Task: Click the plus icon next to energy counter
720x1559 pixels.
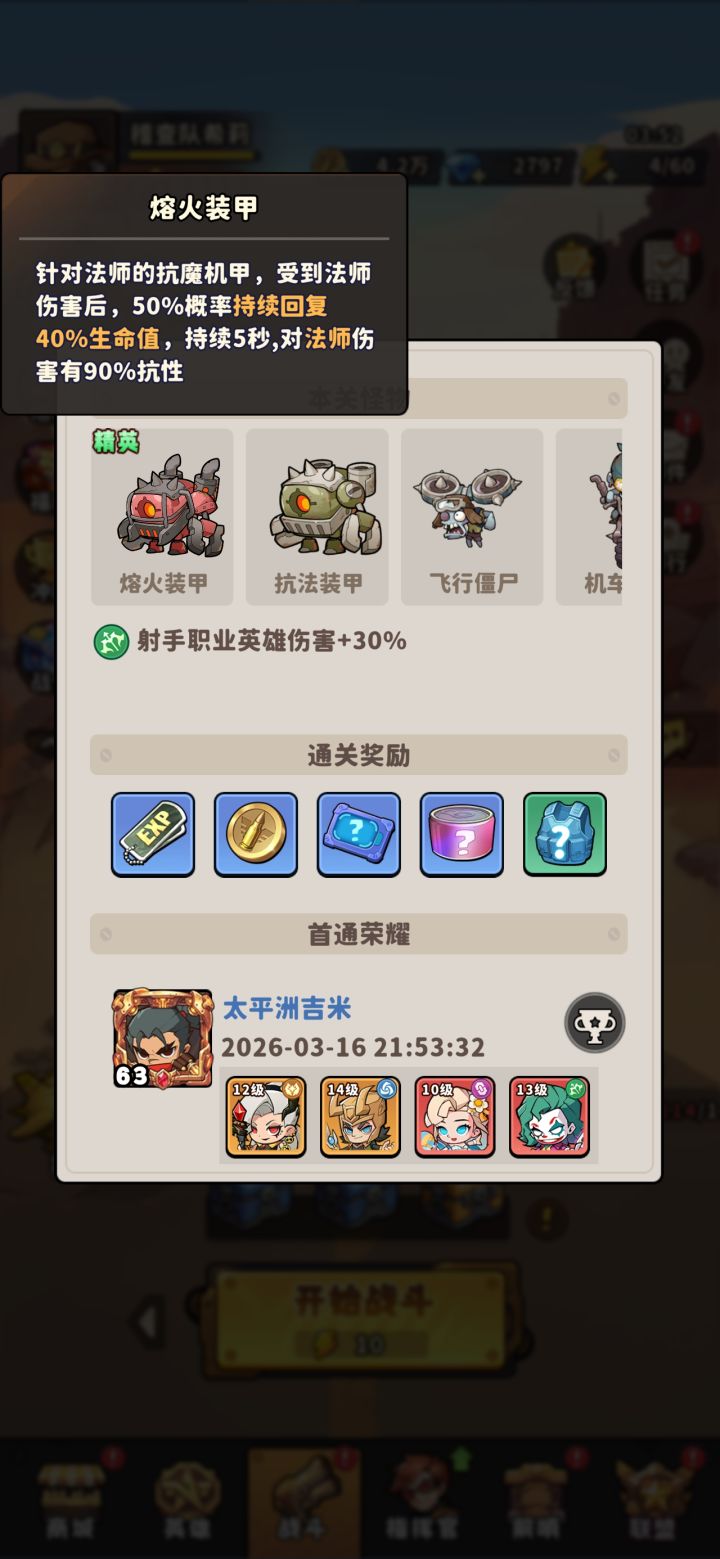Action: point(609,176)
